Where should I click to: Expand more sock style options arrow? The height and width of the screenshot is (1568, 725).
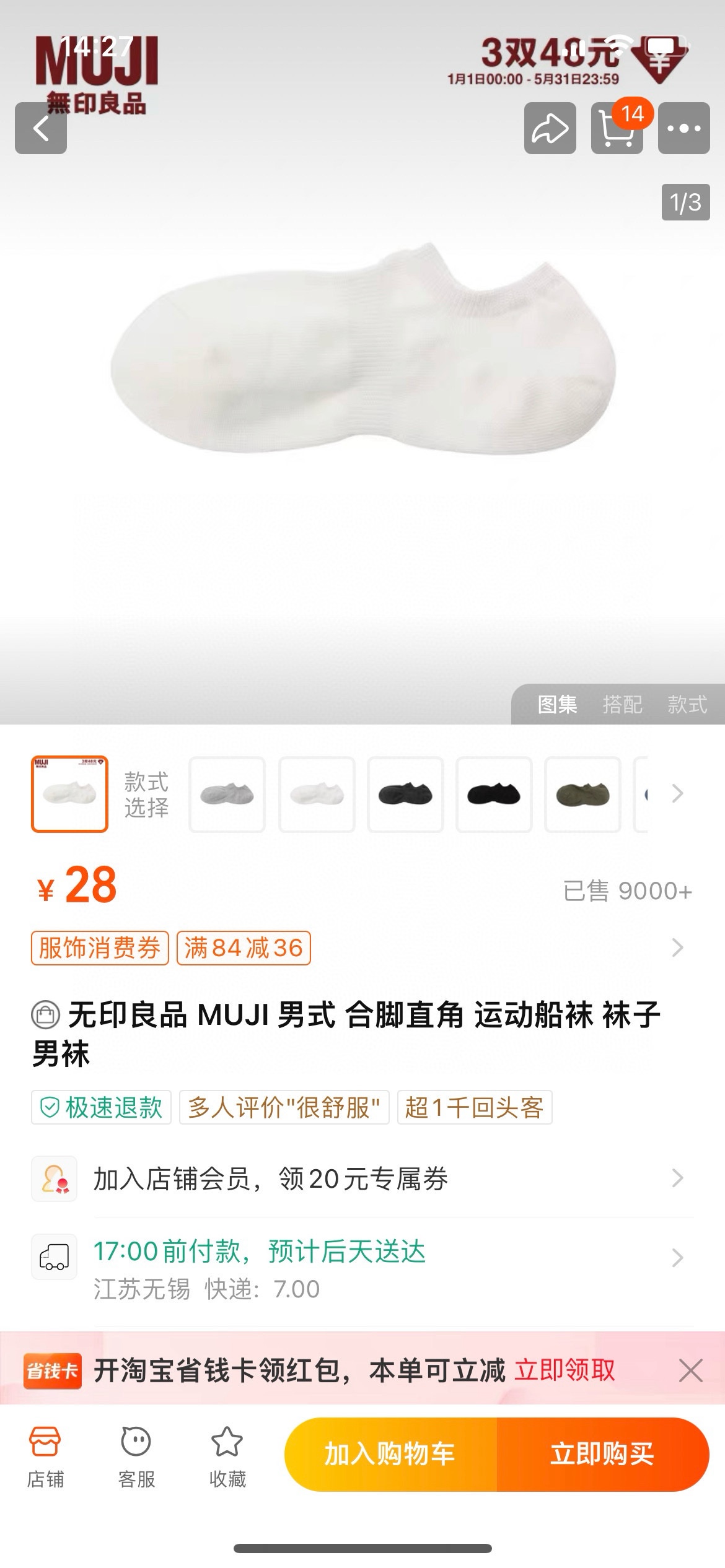pos(677,793)
